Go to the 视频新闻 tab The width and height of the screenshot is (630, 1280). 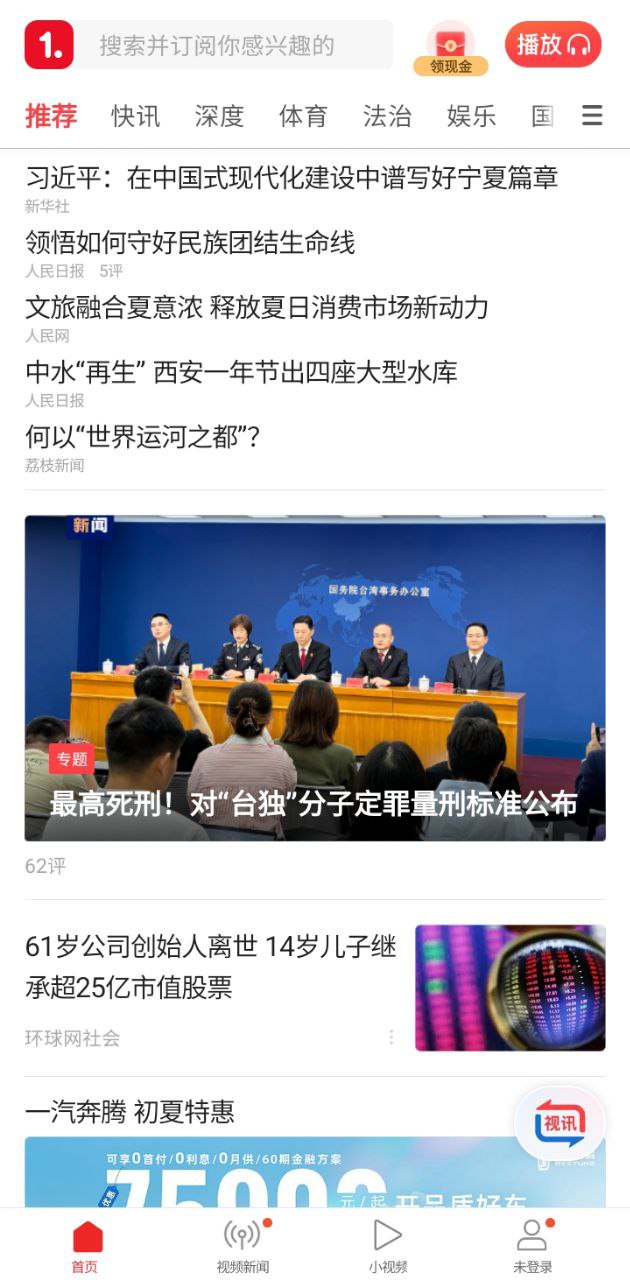click(243, 1245)
